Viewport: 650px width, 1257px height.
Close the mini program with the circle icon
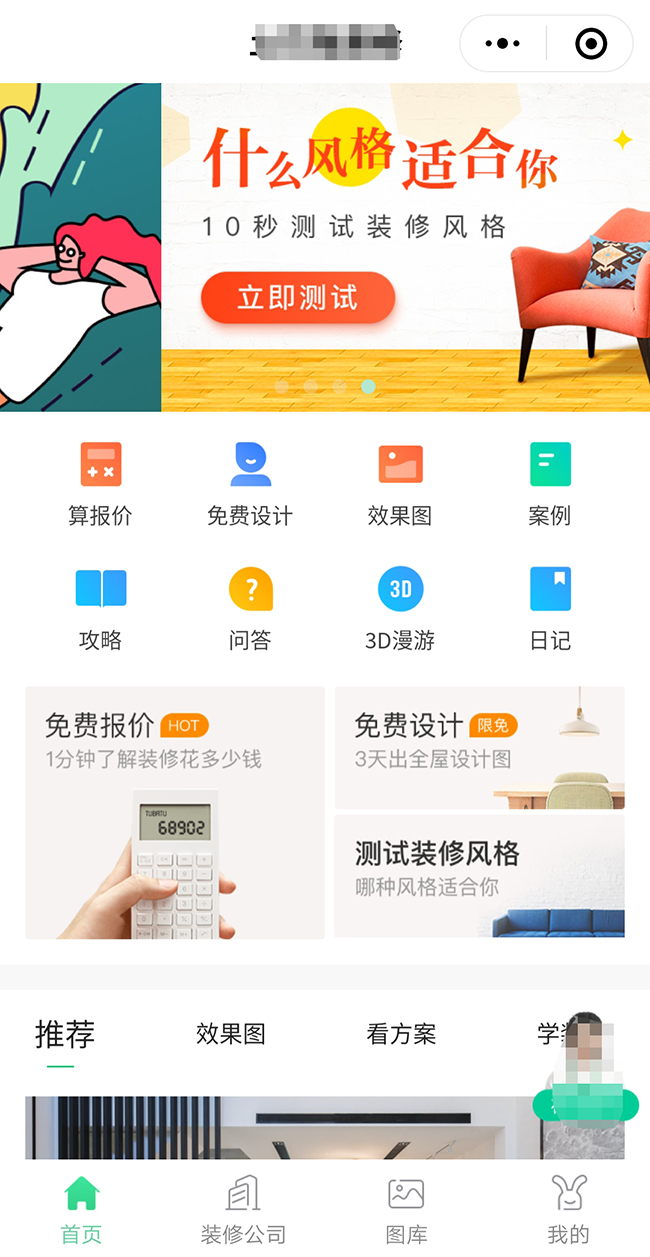(x=591, y=44)
